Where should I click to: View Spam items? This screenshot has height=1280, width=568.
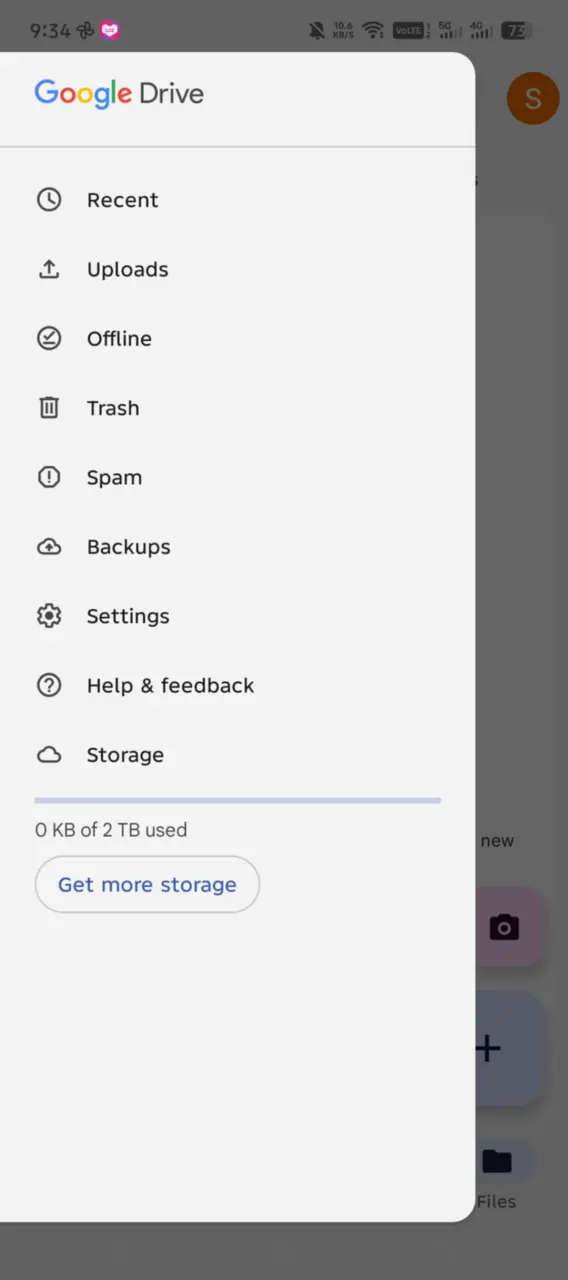[237, 477]
